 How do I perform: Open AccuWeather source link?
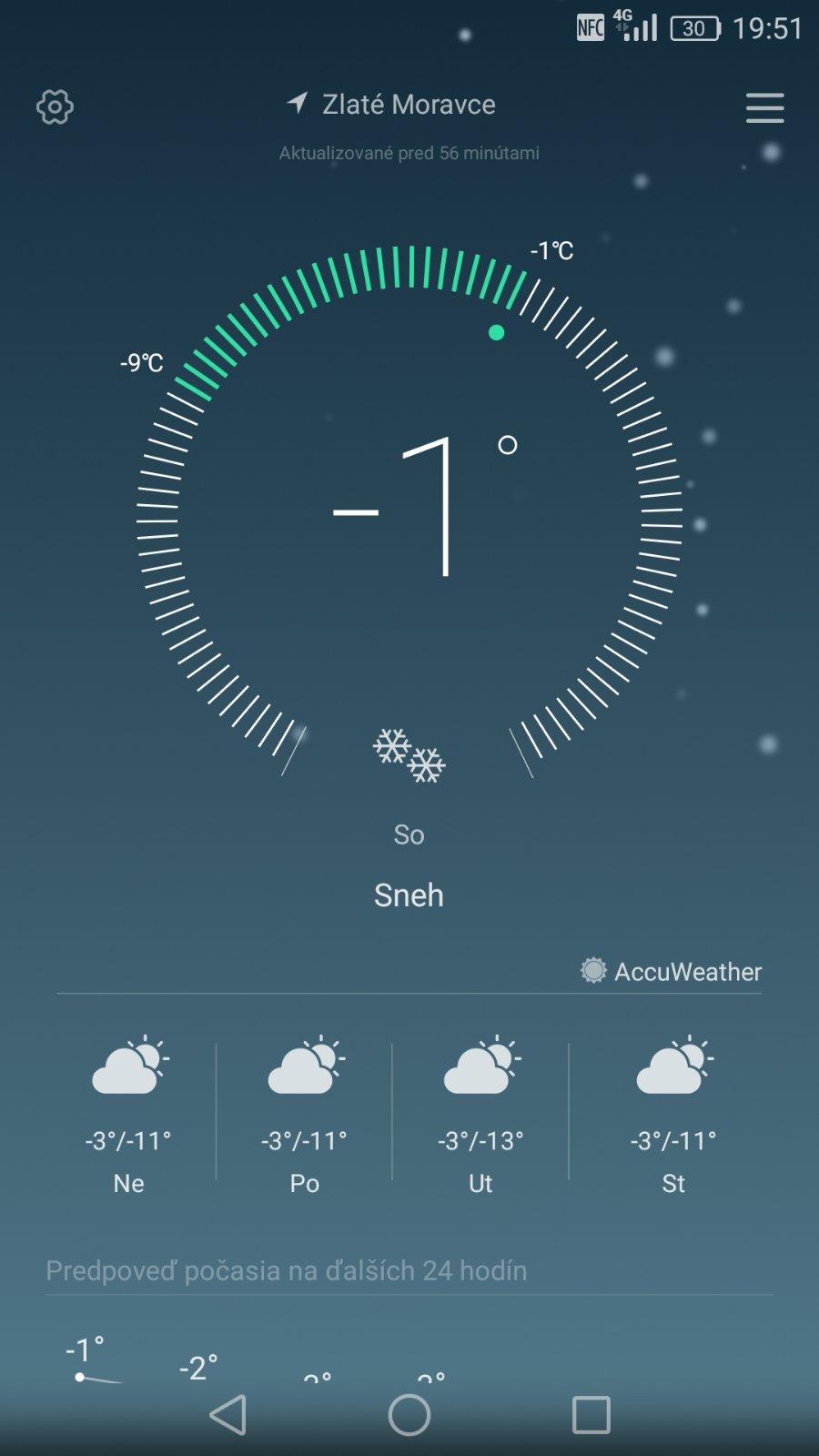click(x=672, y=971)
